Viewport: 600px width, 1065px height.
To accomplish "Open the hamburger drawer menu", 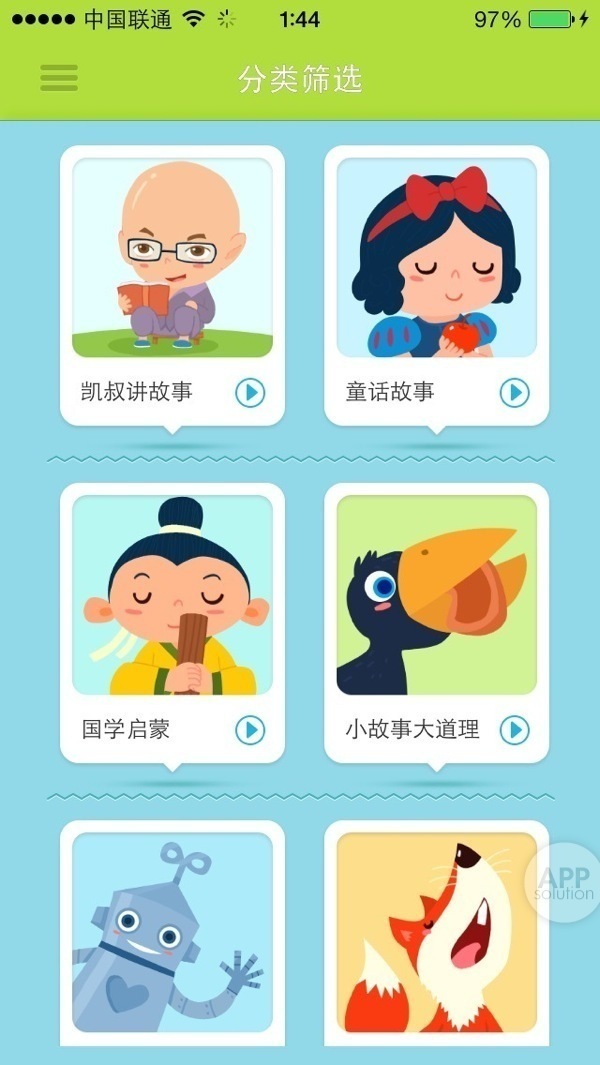I will 59,78.
